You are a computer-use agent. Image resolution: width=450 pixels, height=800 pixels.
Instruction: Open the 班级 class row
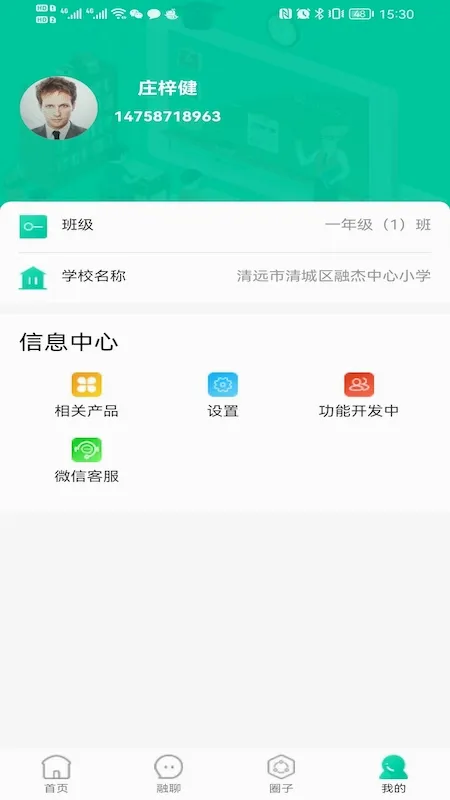[x=225, y=225]
